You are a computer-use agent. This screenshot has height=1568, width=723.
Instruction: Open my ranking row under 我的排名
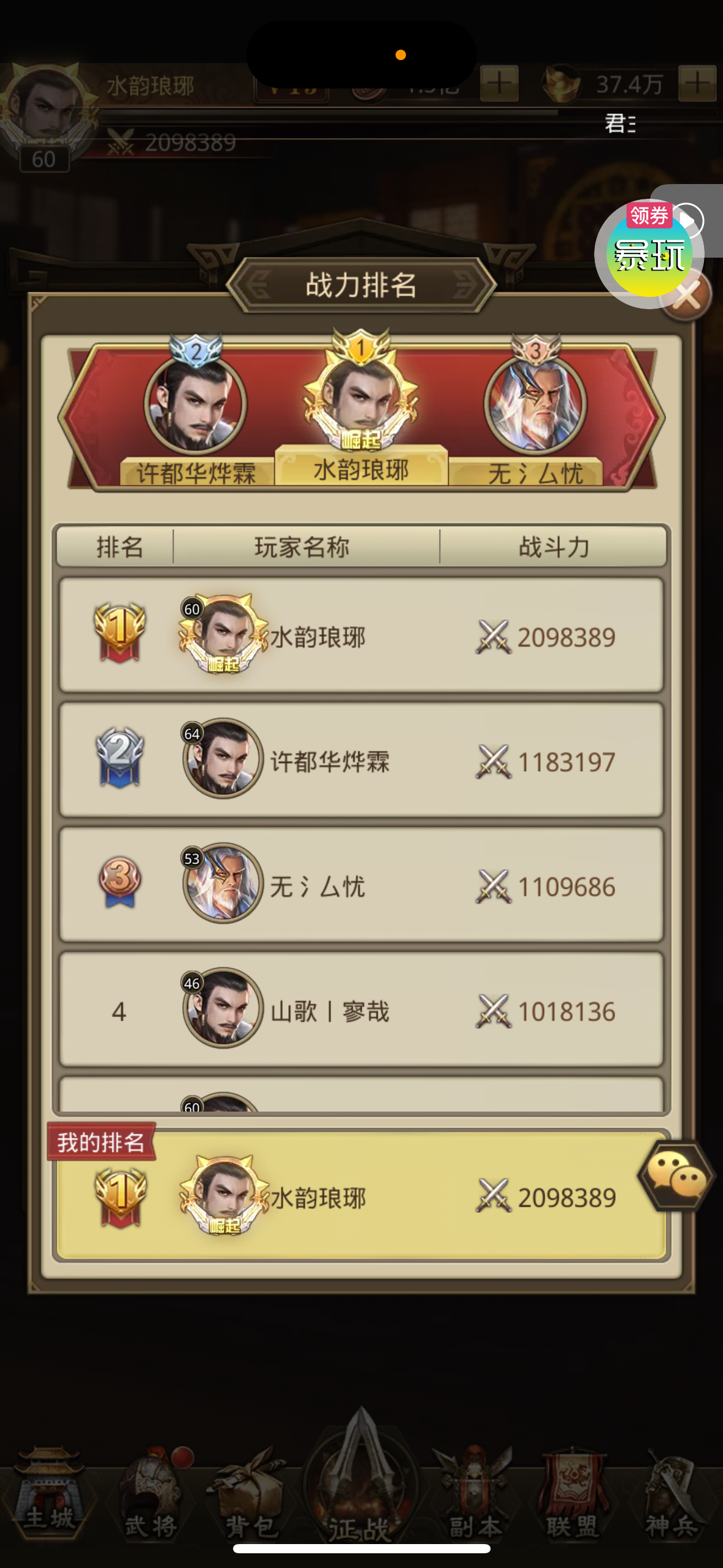tap(361, 1196)
